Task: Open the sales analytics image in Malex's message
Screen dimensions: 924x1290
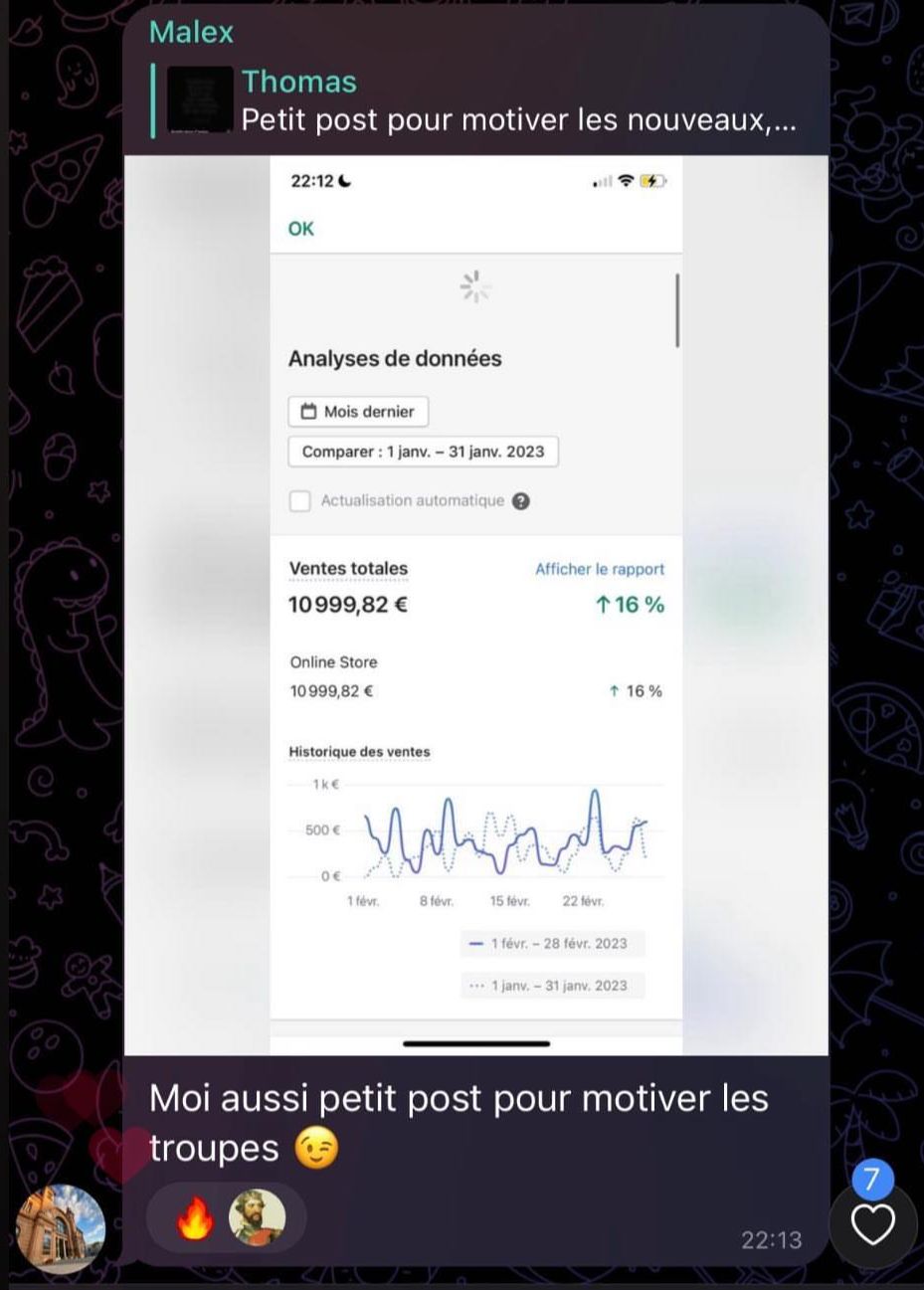Action: click(x=475, y=605)
